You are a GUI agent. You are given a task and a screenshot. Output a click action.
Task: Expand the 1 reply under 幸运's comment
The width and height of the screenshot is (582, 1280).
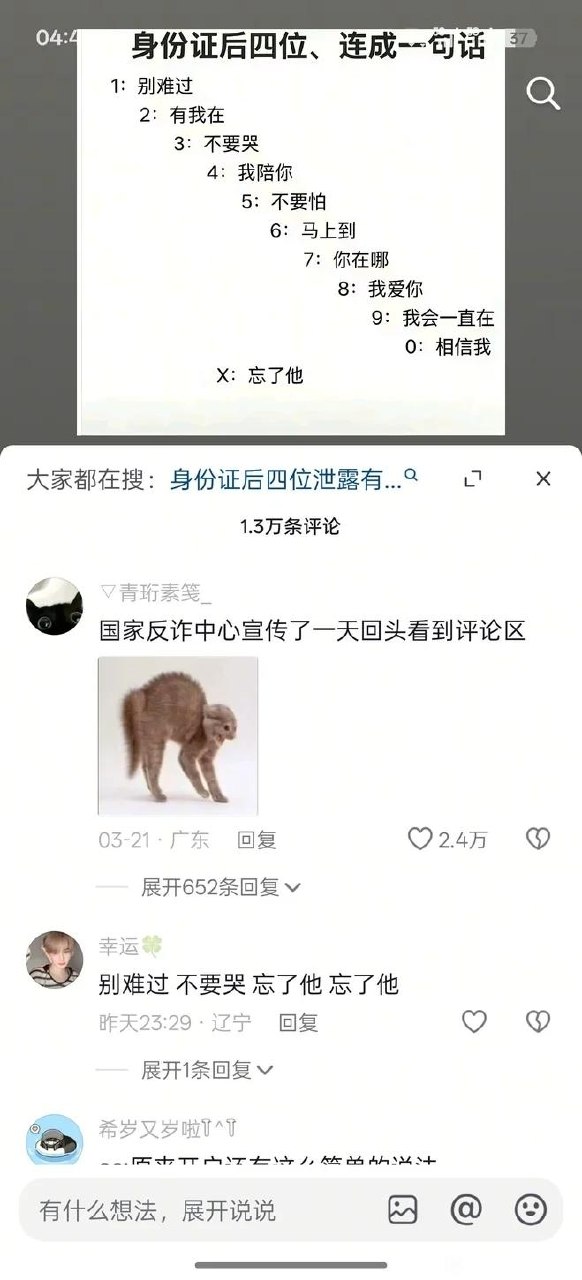click(x=207, y=1070)
